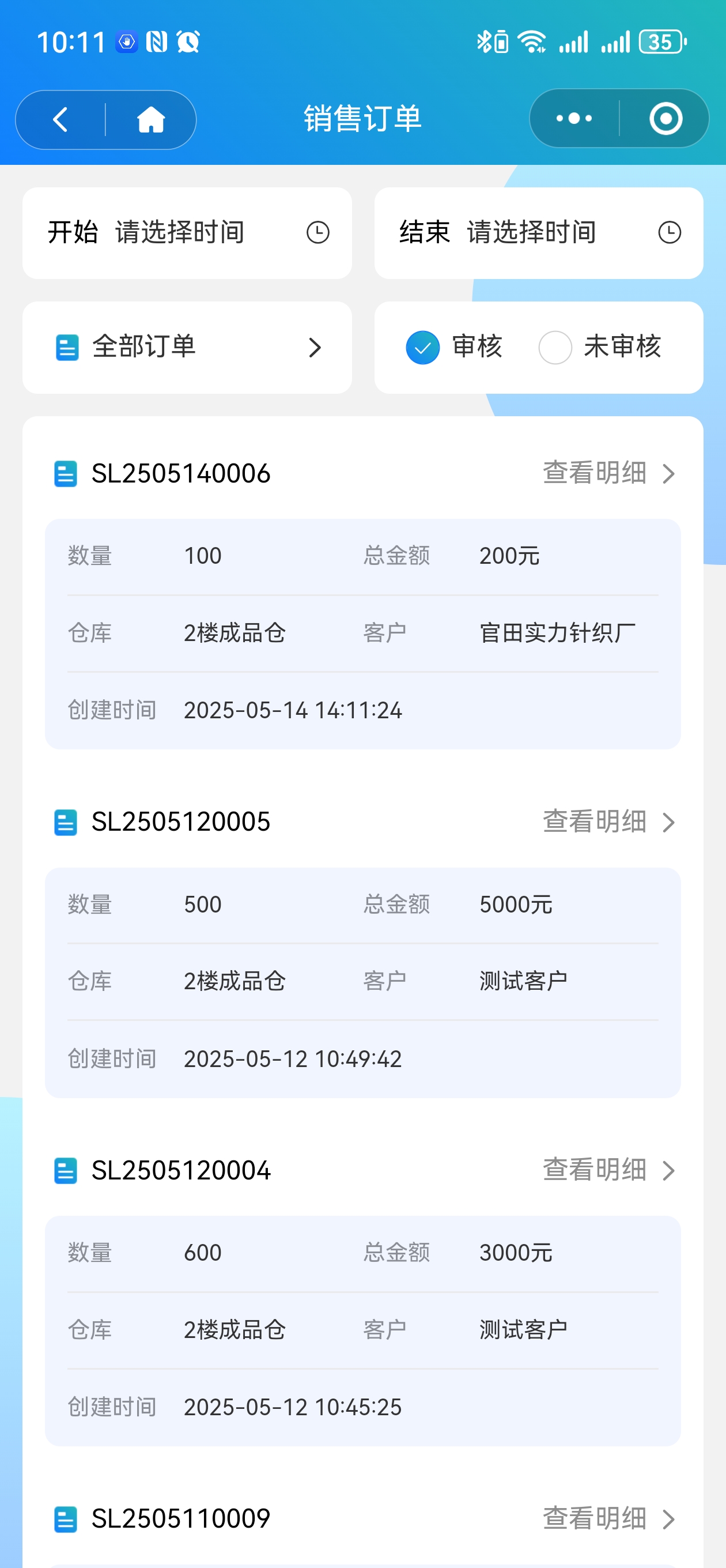Tap the clock icon in the start time field

319,232
